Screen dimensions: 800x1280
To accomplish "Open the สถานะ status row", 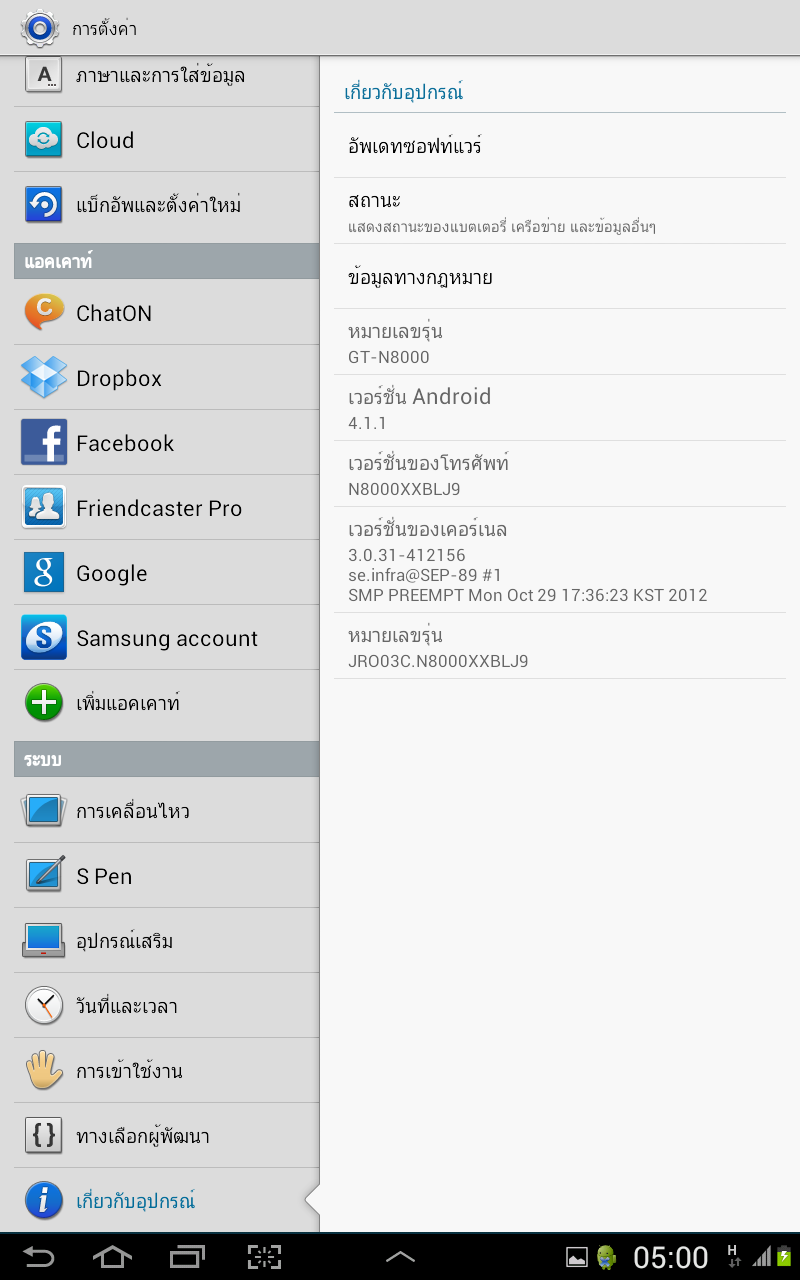I will (560, 211).
